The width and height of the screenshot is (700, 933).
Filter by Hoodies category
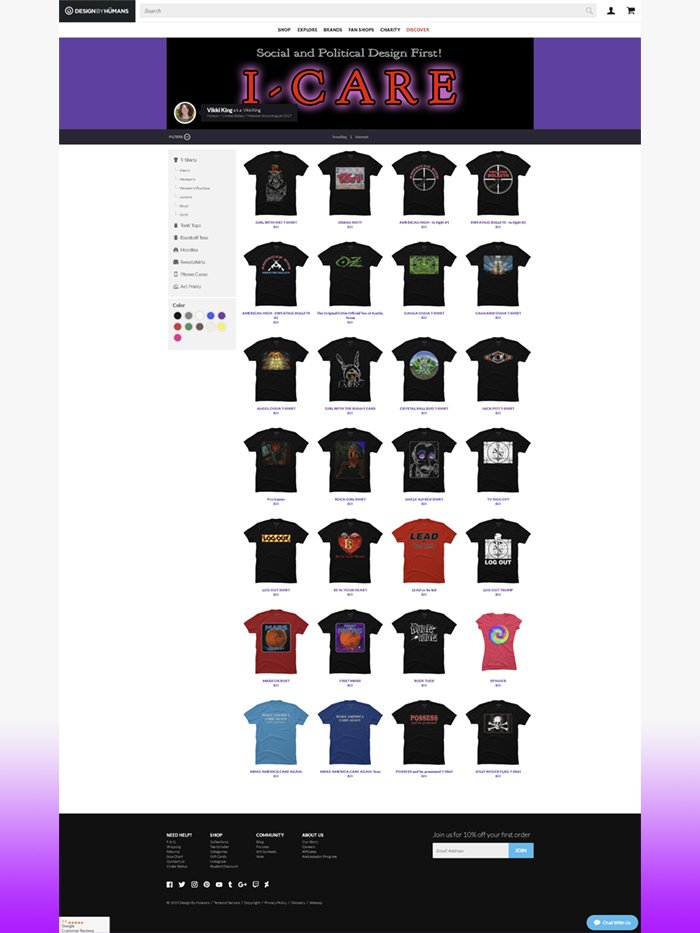[188, 250]
